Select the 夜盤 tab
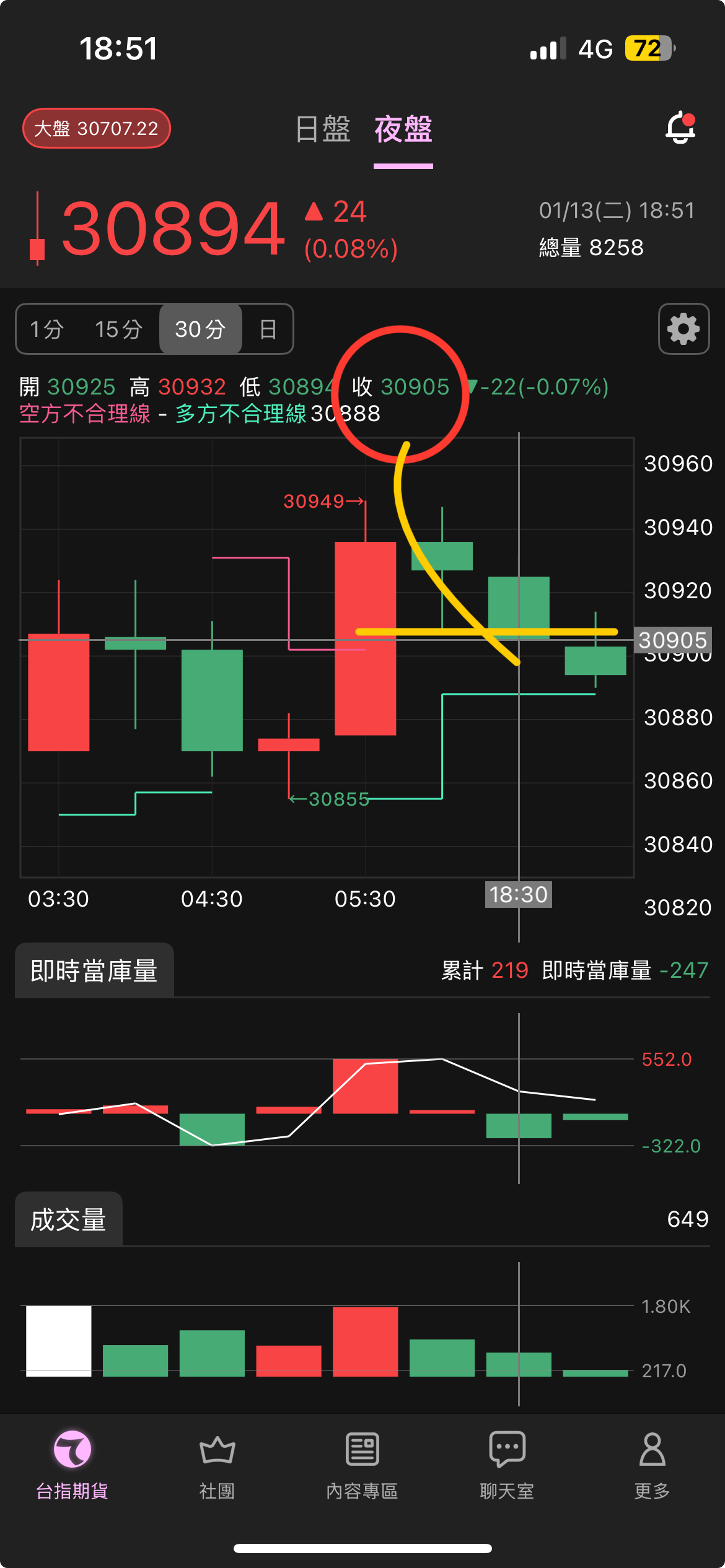Screen dimensions: 725x1568 click(403, 129)
